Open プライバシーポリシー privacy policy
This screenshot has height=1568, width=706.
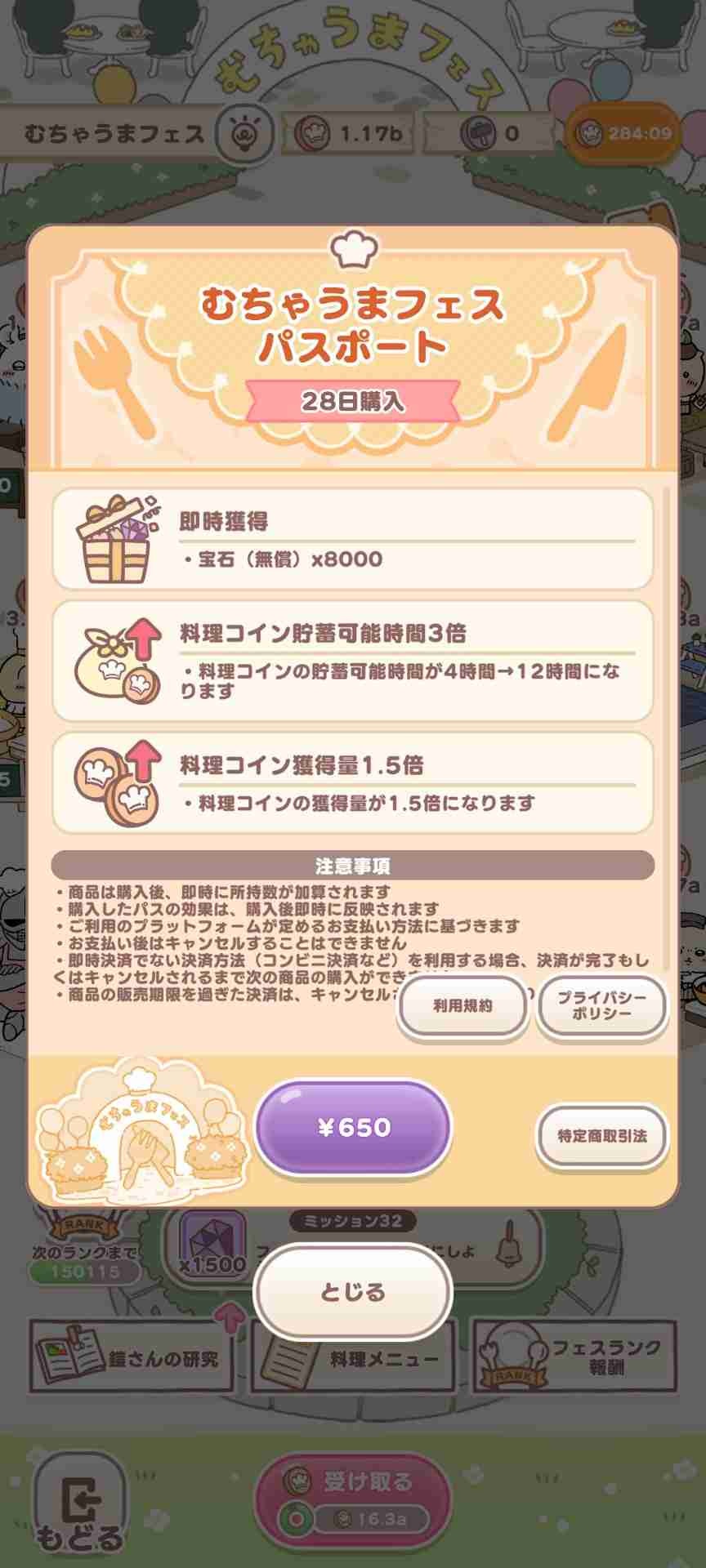click(602, 1005)
